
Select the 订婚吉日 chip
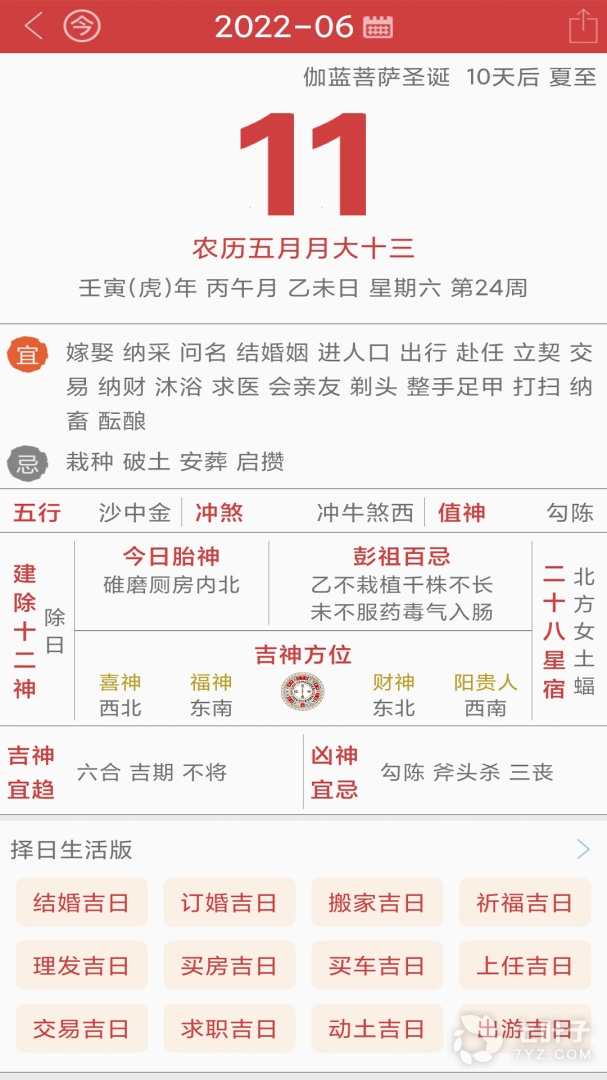pyautogui.click(x=229, y=903)
